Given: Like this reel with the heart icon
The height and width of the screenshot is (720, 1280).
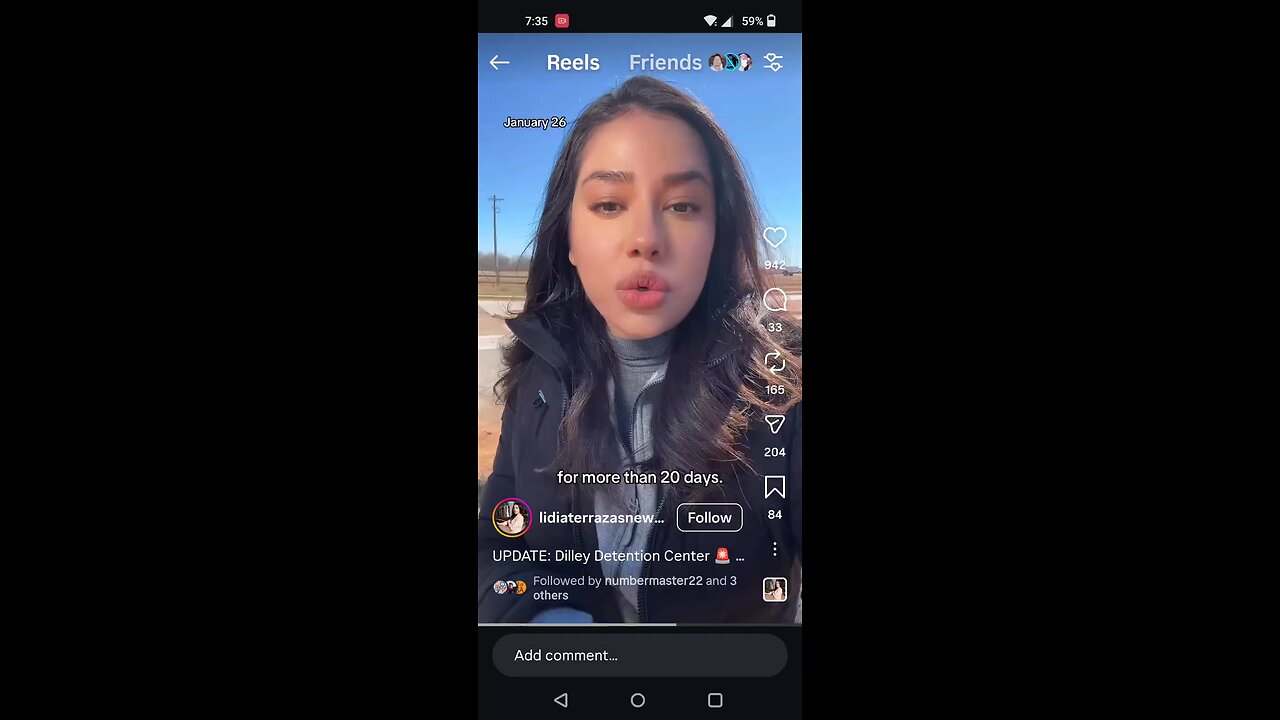Looking at the screenshot, I should coord(775,238).
